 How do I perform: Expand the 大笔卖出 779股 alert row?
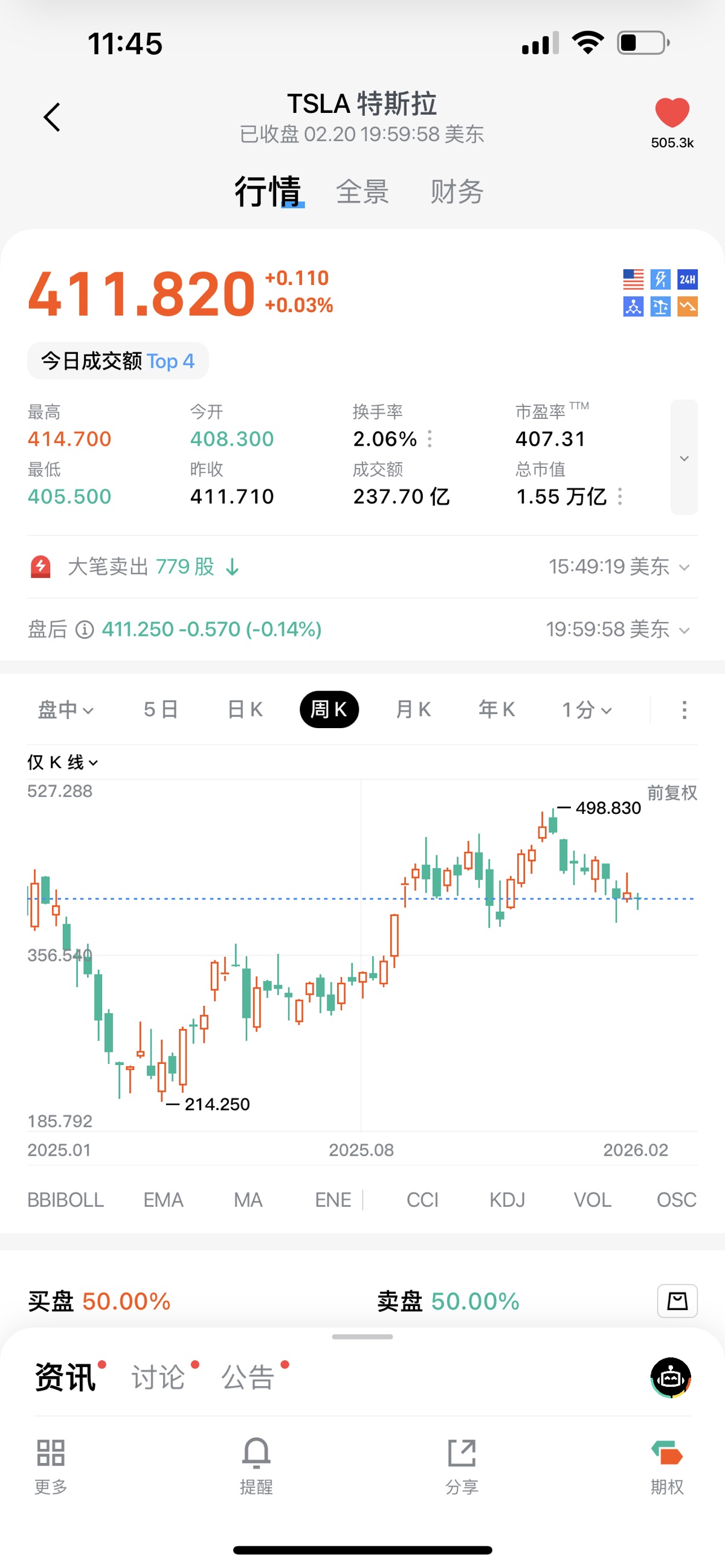tap(683, 568)
